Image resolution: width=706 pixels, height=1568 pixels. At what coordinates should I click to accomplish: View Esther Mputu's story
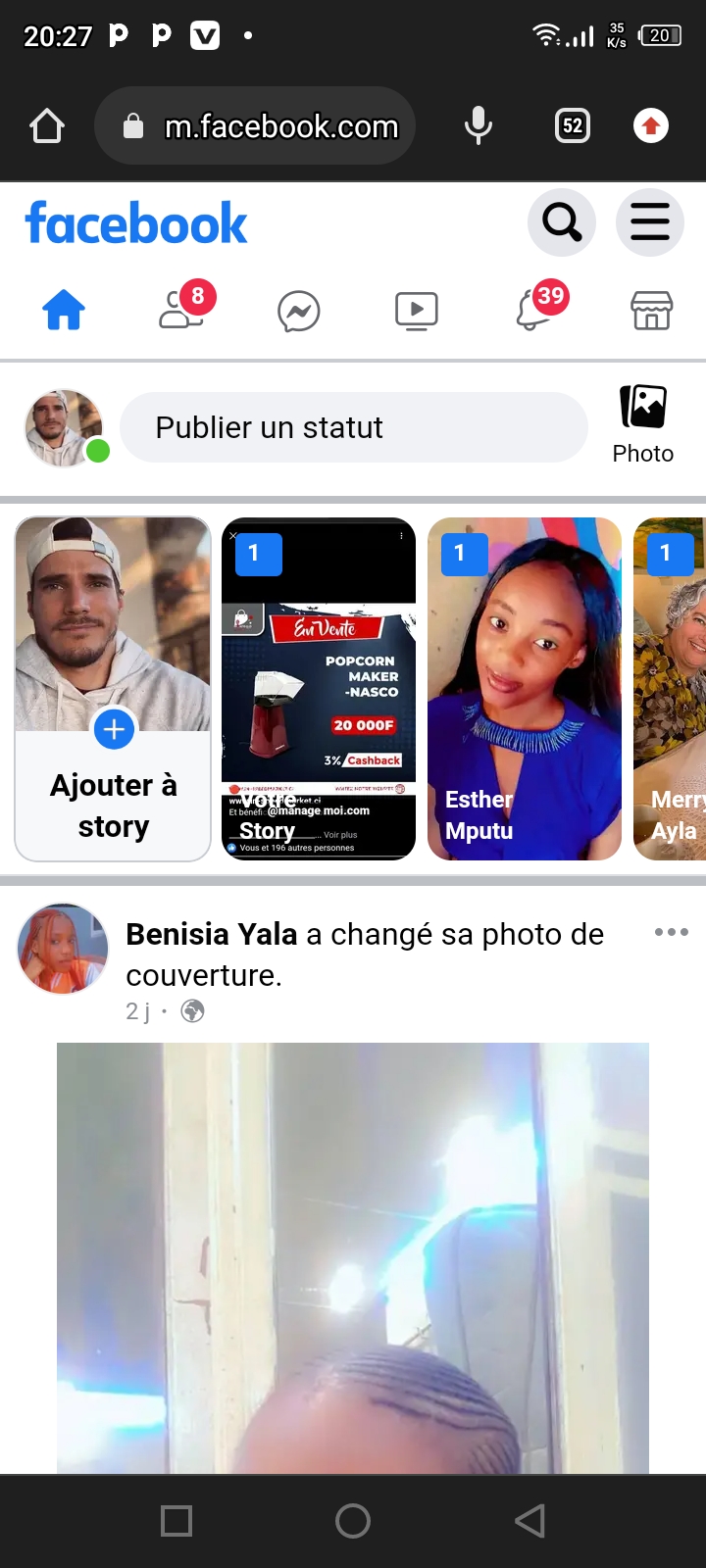(525, 689)
